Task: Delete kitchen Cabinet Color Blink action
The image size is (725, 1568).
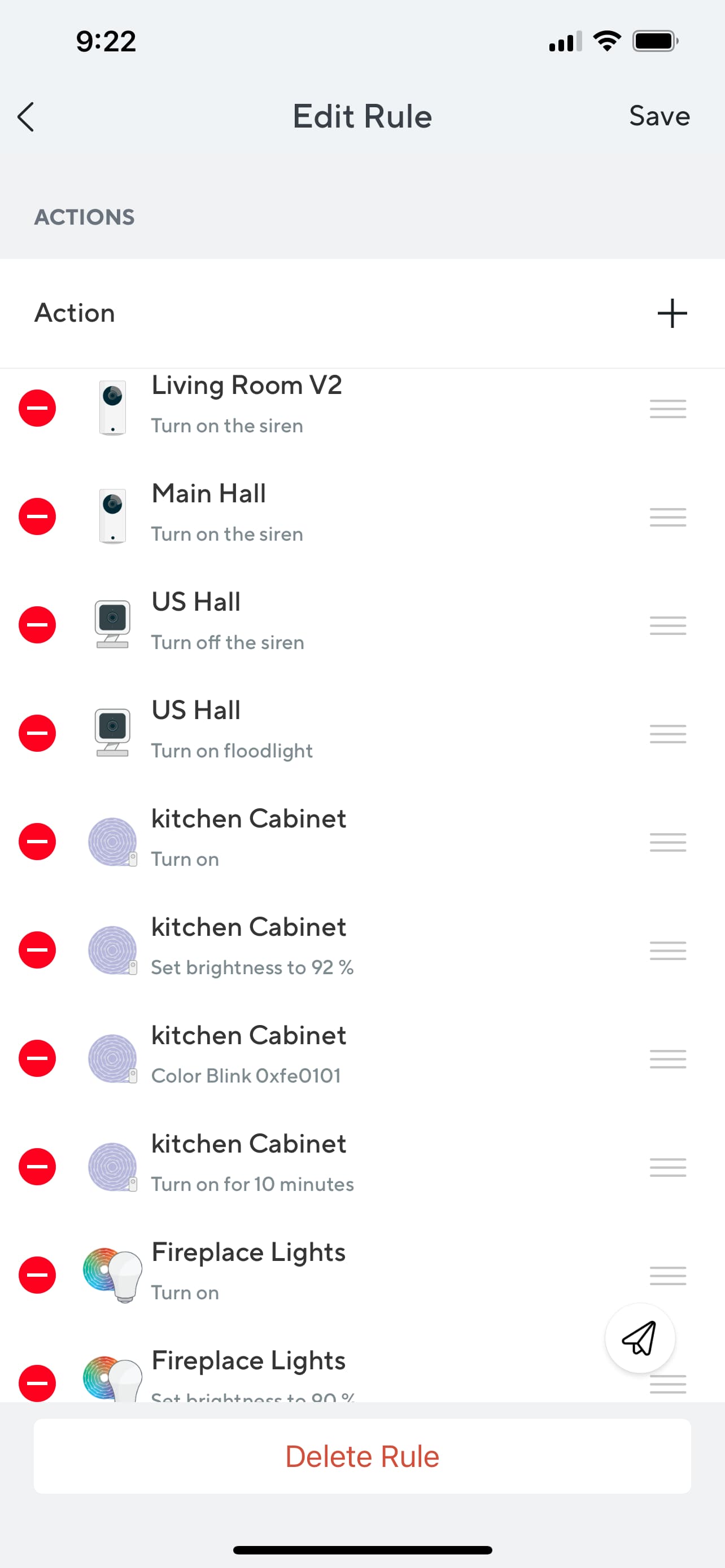Action: tap(37, 1058)
